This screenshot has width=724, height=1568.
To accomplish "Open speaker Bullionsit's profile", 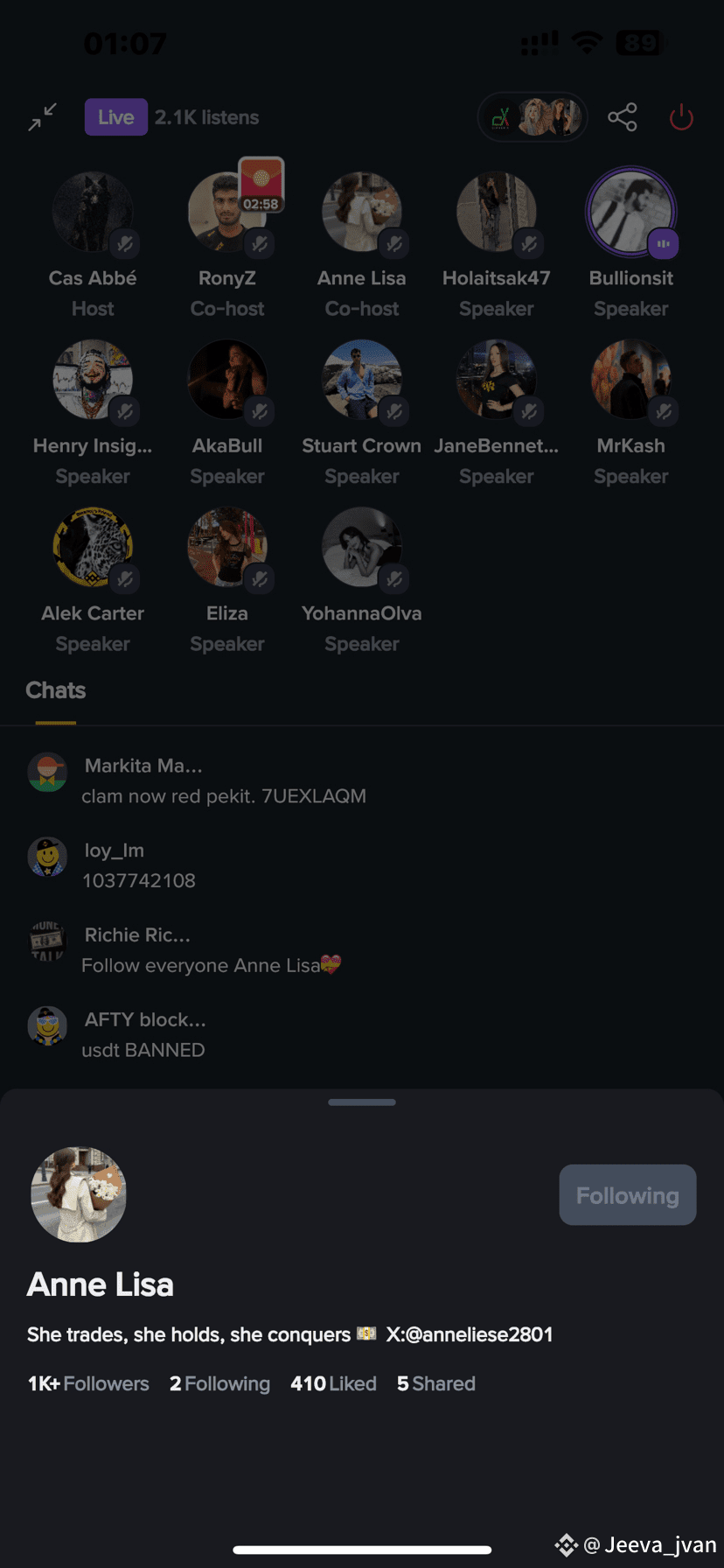I will (631, 212).
